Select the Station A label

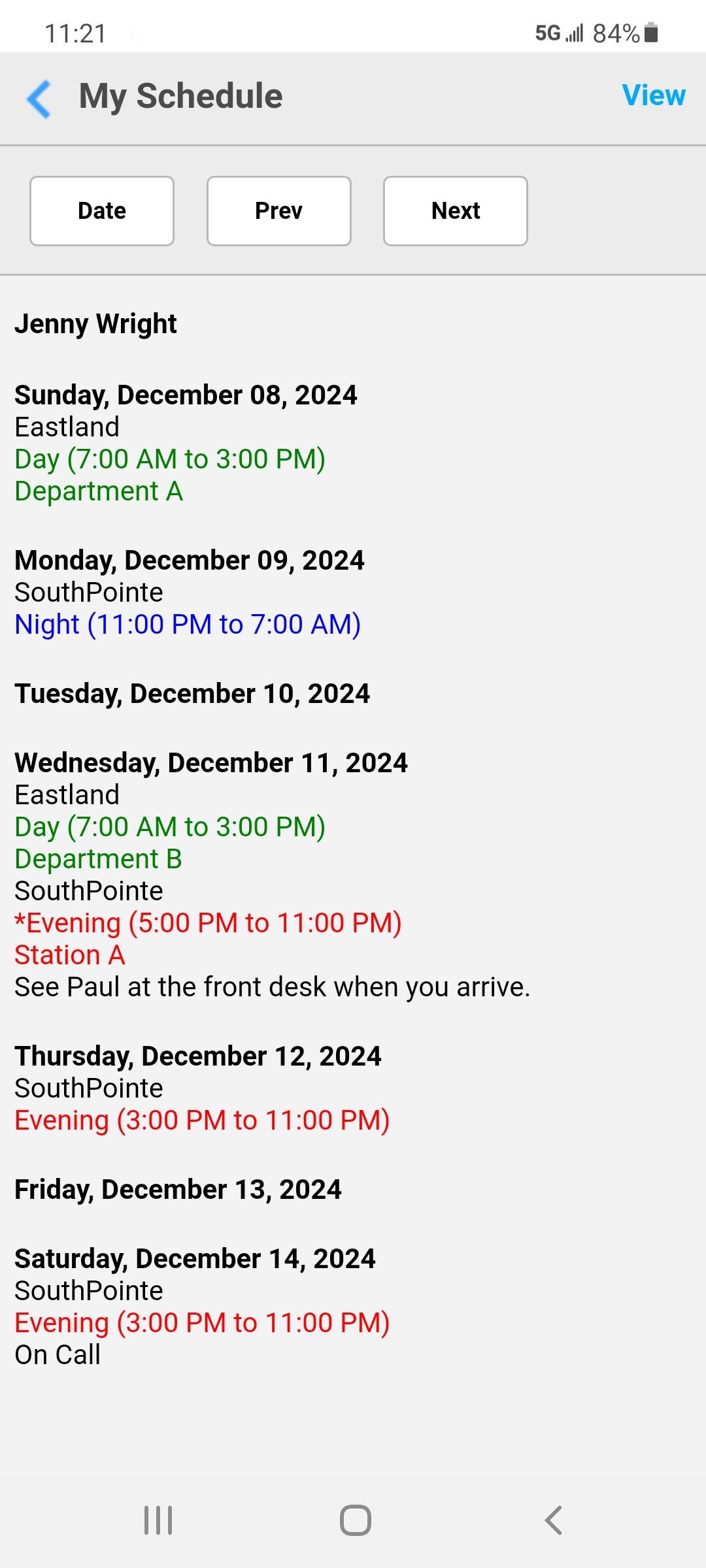tap(69, 955)
